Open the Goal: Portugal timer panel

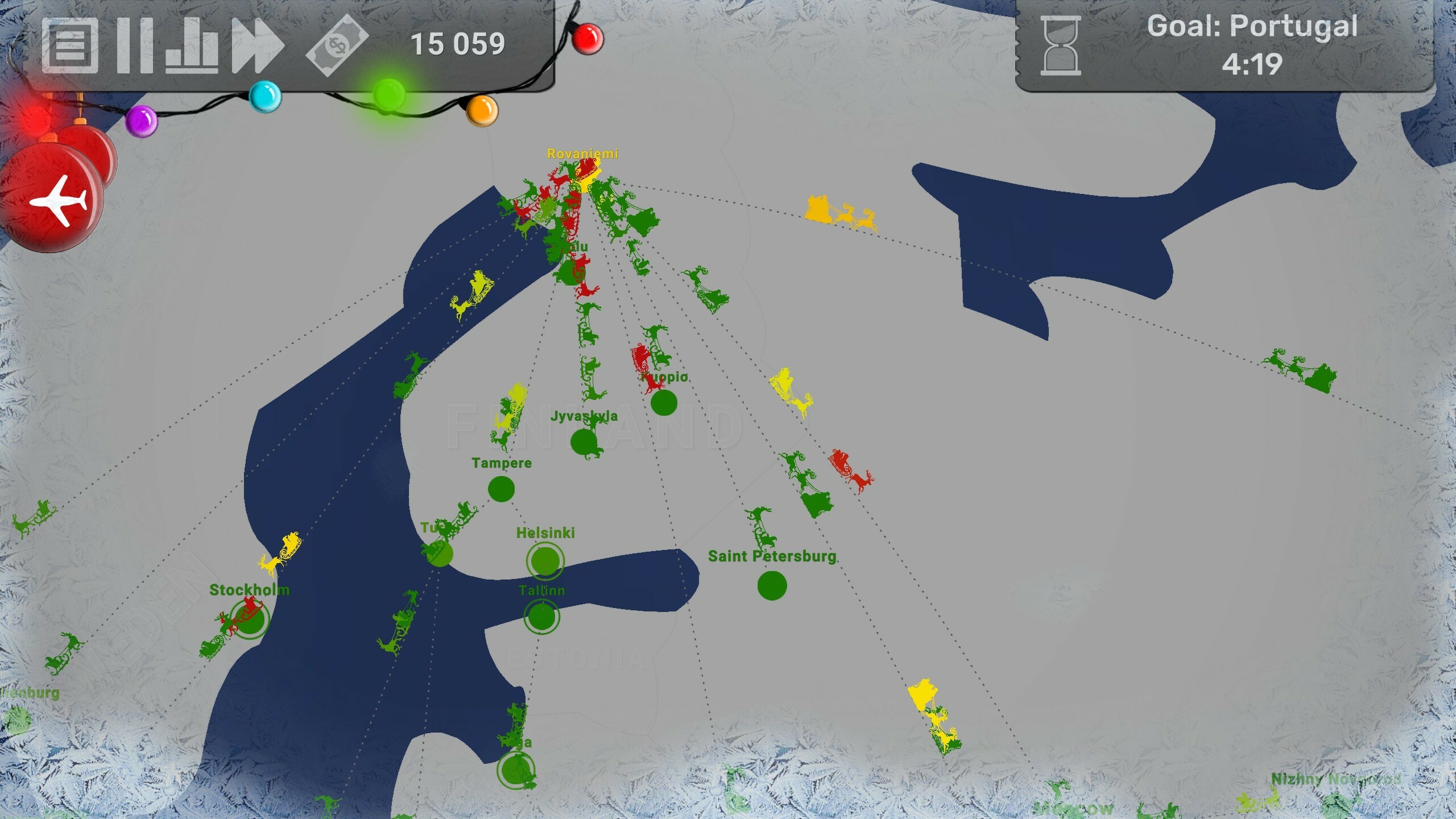click(1223, 45)
